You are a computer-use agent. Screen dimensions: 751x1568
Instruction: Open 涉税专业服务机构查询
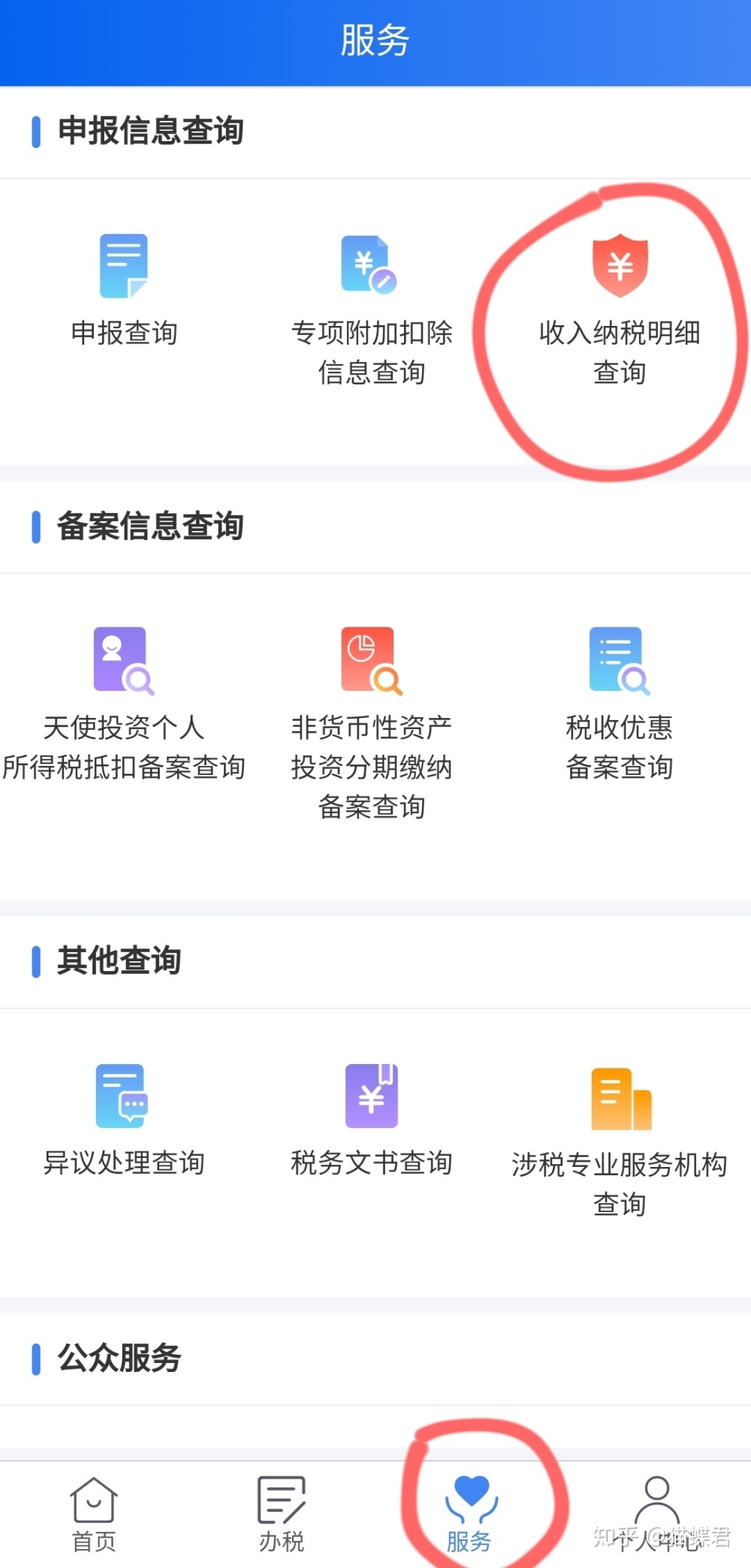pos(620,1141)
